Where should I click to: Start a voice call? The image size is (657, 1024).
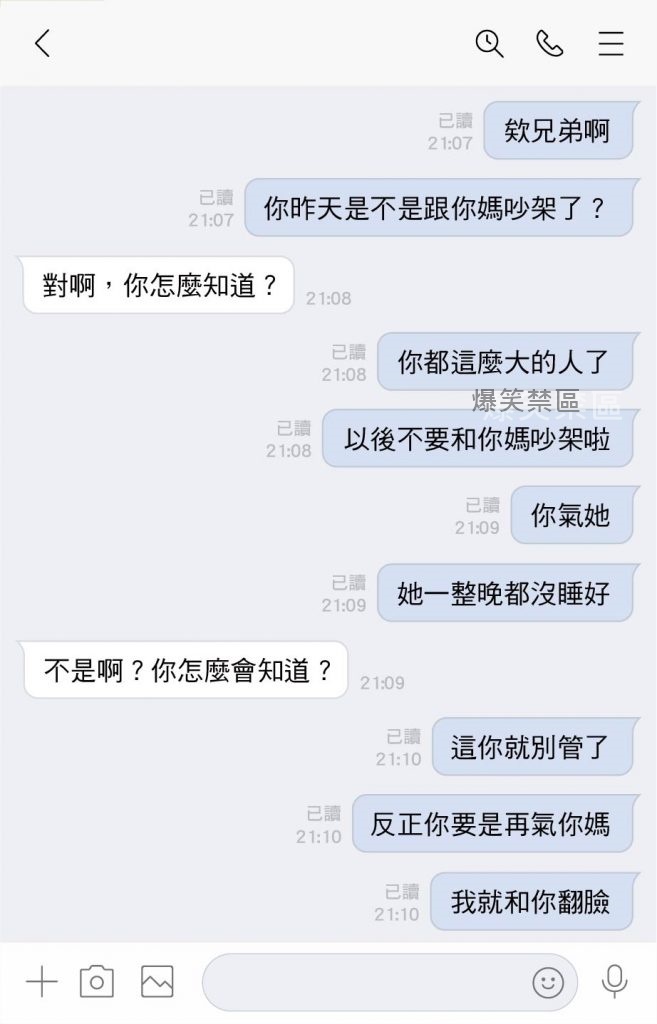[x=550, y=44]
